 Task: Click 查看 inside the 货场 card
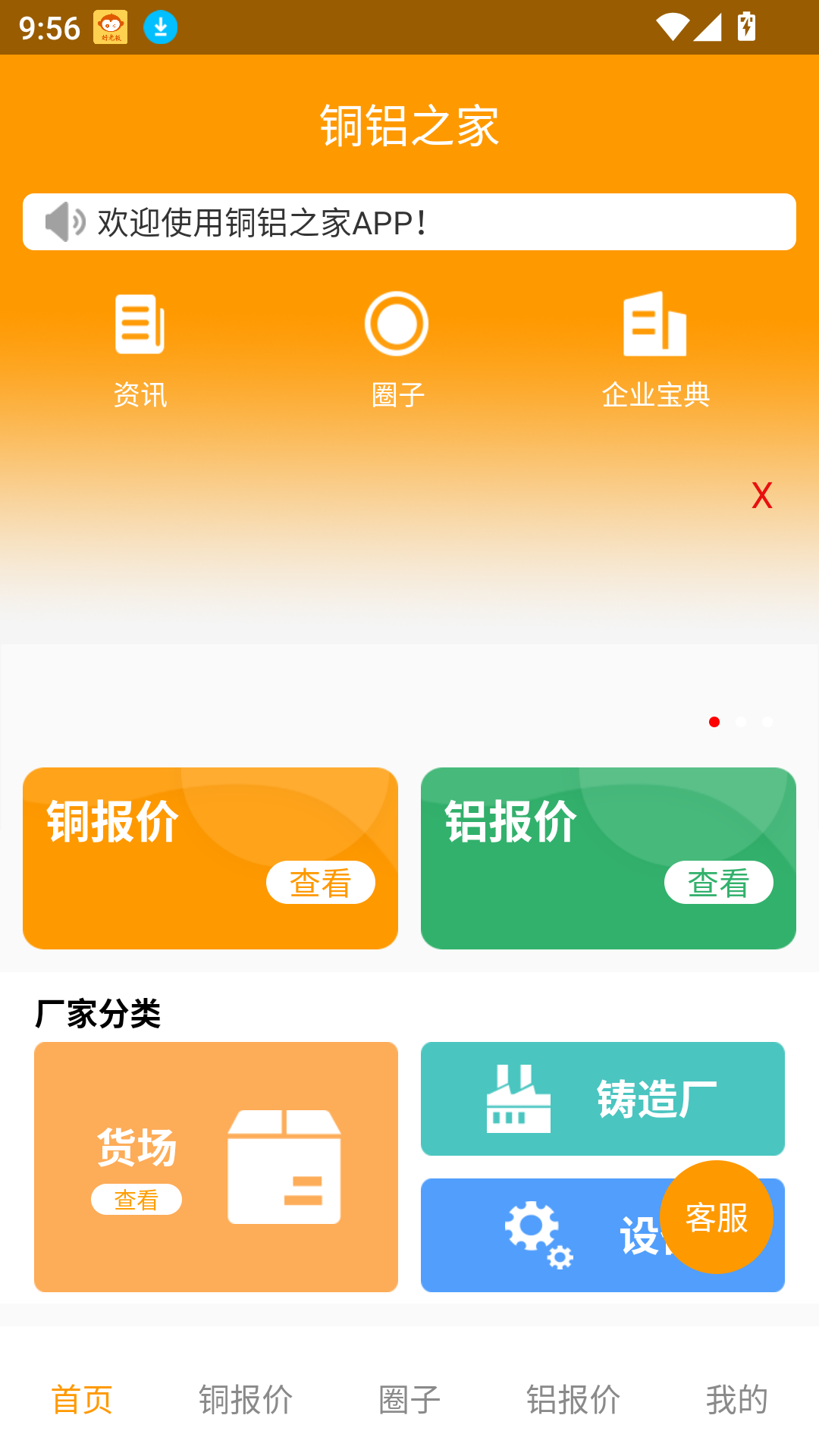[137, 1199]
